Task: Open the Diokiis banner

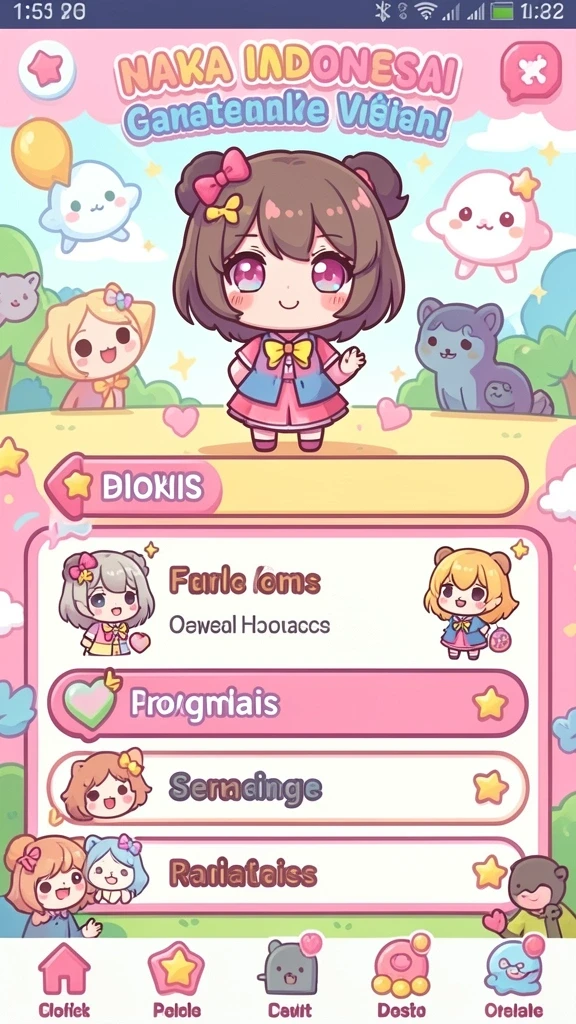Action: pyautogui.click(x=286, y=486)
